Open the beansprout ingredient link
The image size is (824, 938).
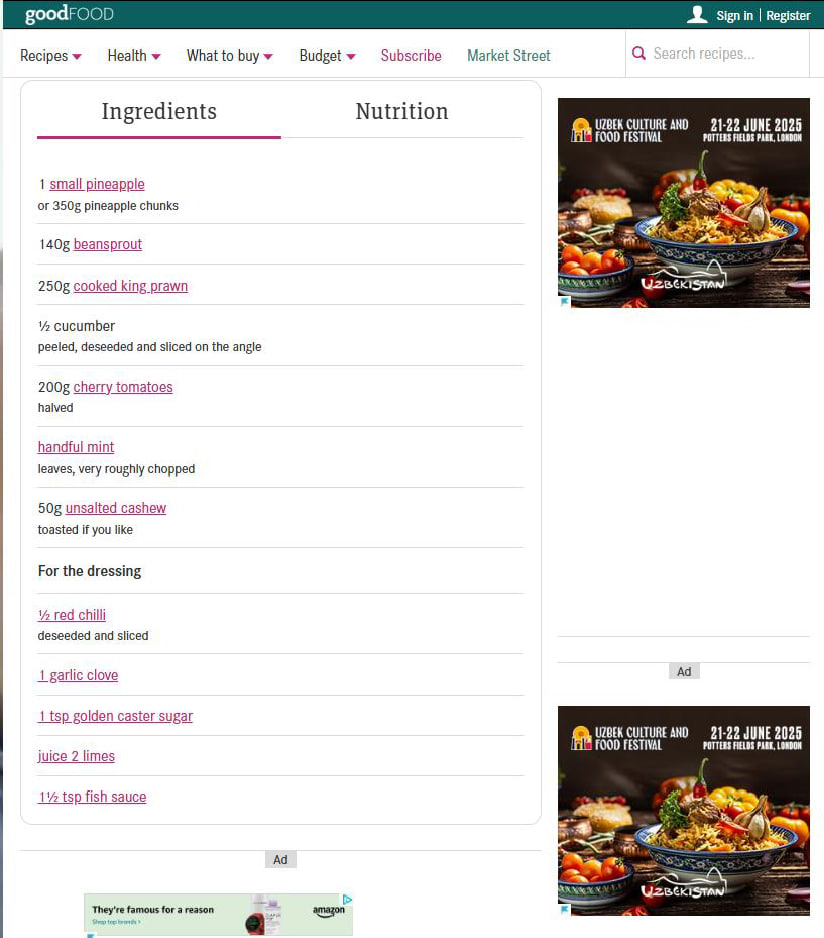pos(107,244)
